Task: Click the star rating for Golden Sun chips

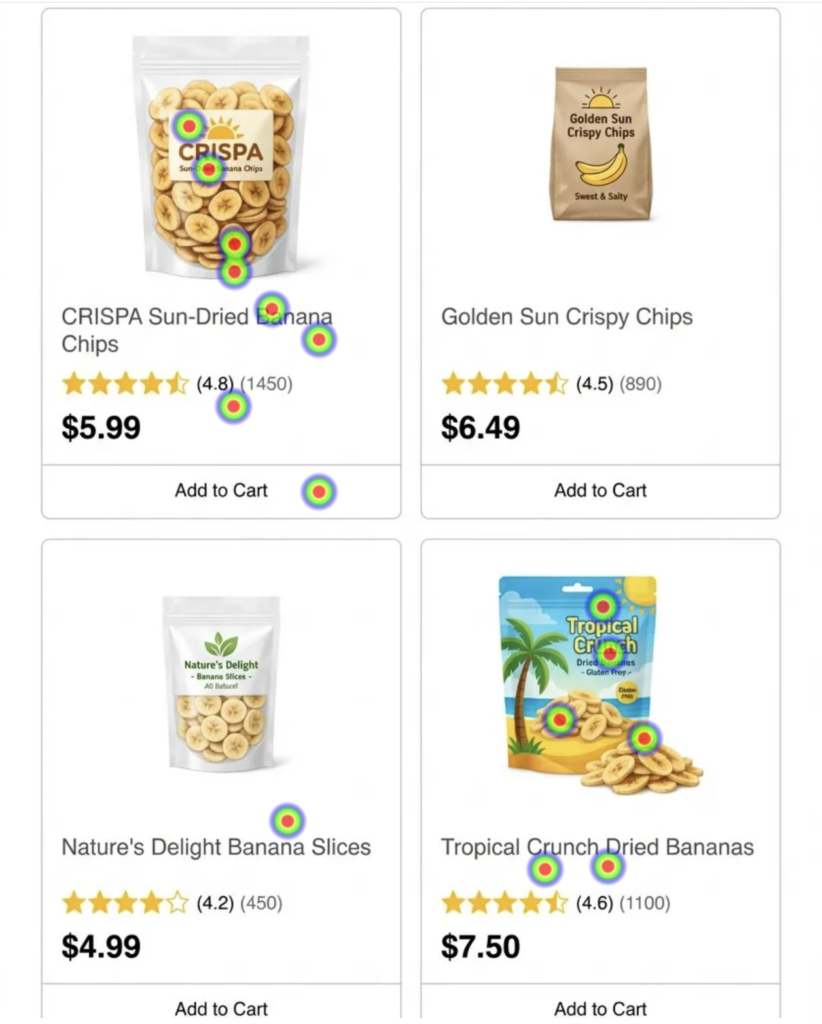Action: (x=505, y=383)
